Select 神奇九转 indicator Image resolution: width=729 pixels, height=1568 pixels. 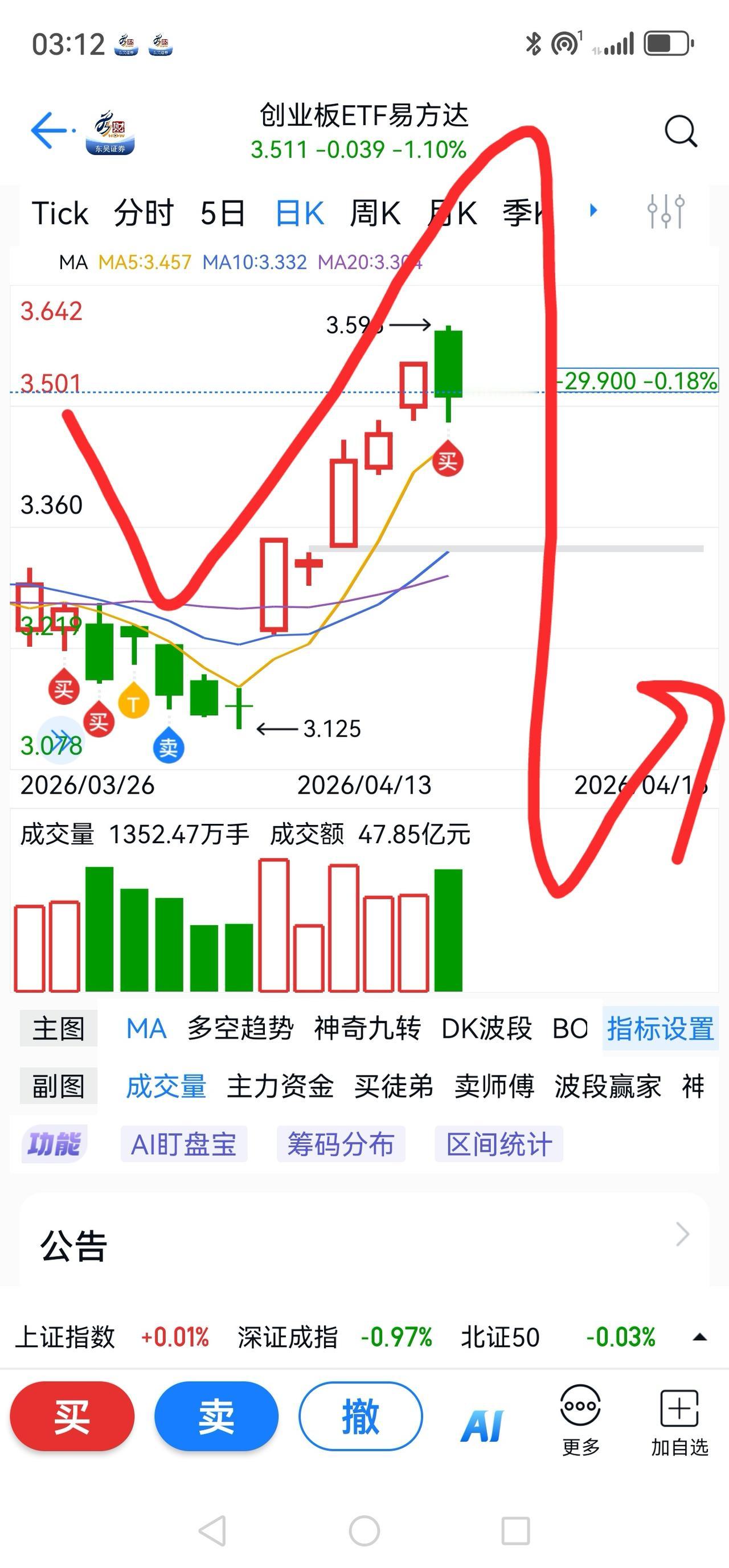pyautogui.click(x=367, y=1029)
